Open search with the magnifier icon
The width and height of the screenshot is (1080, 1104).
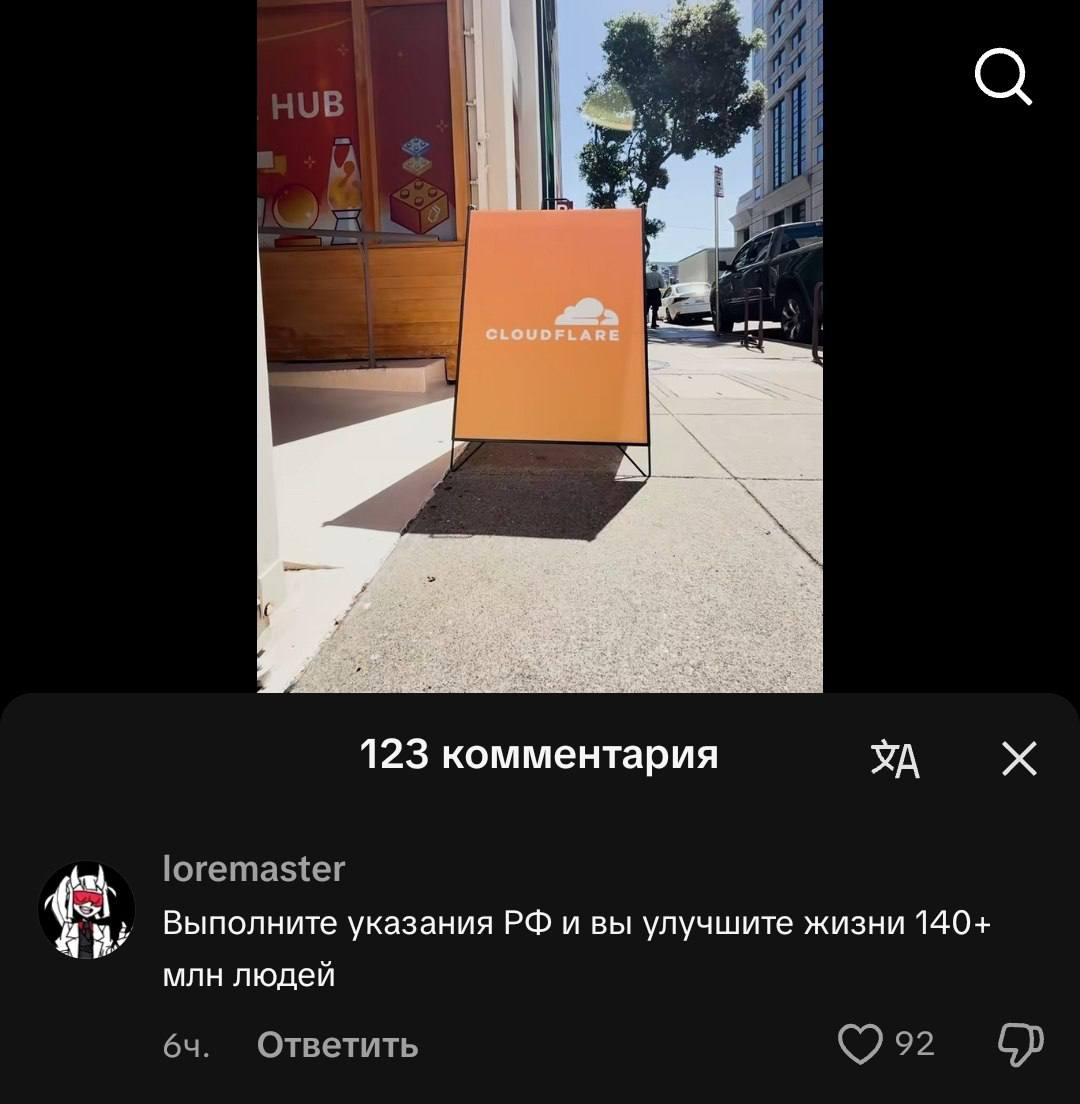pyautogui.click(x=1003, y=77)
